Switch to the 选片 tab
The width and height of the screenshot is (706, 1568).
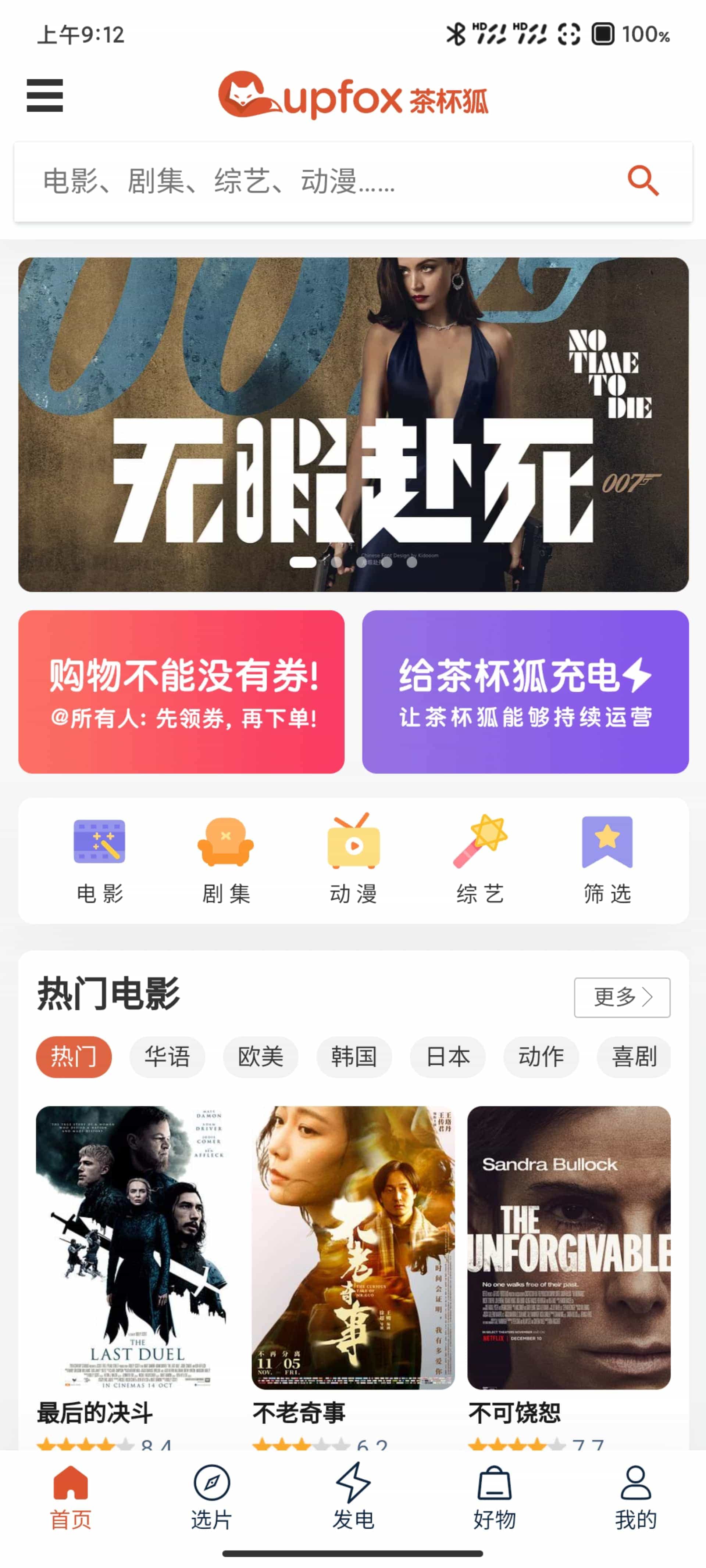coord(211,1496)
